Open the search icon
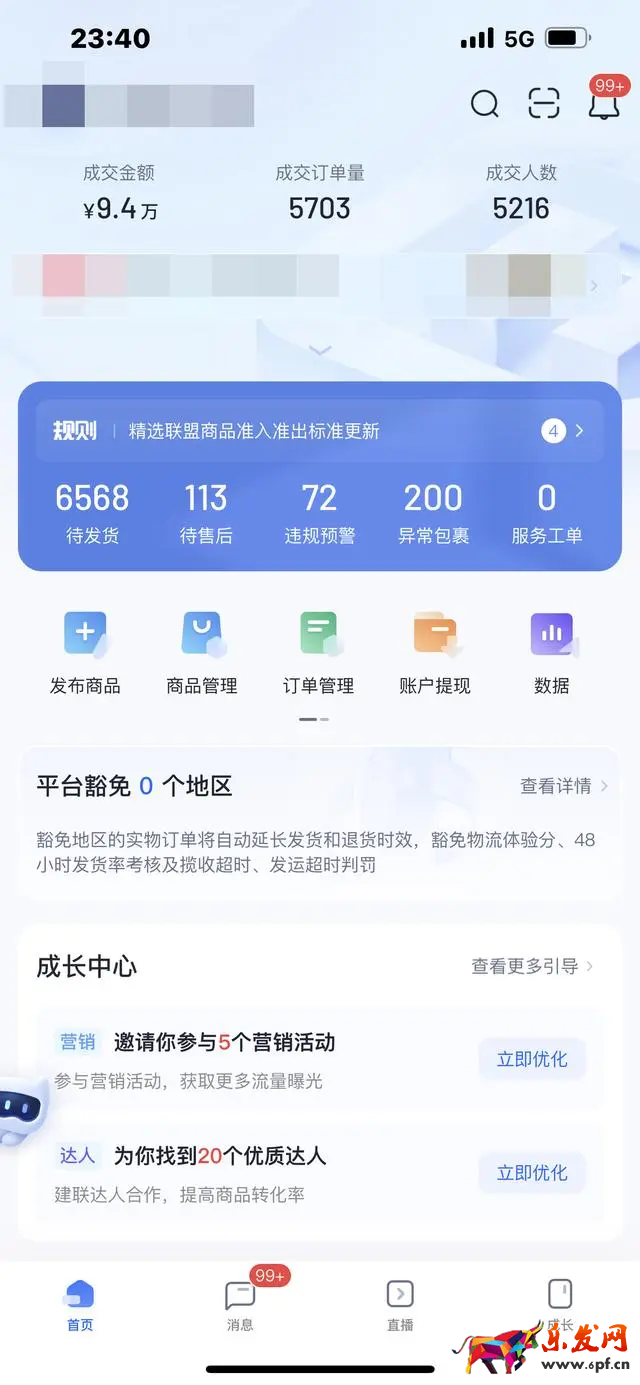The height and width of the screenshot is (1385, 640). point(485,103)
